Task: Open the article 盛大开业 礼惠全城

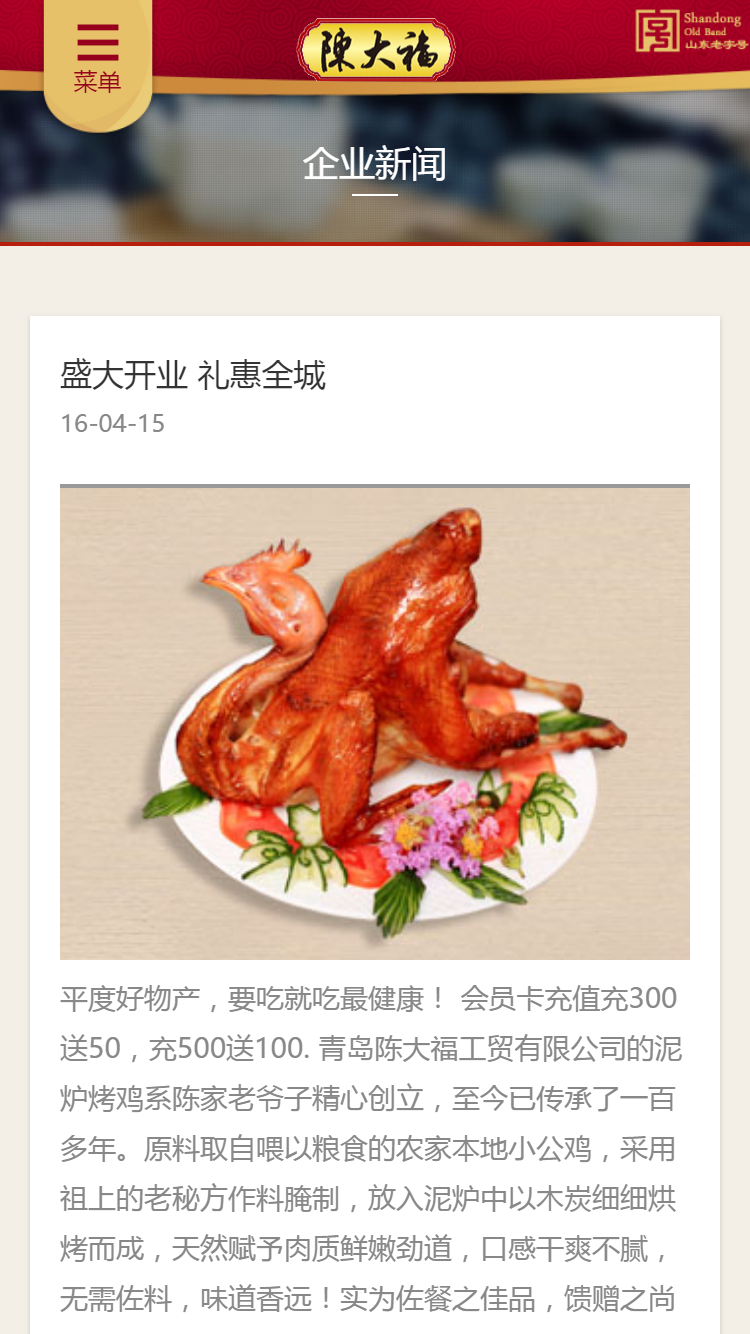Action: pyautogui.click(x=193, y=377)
